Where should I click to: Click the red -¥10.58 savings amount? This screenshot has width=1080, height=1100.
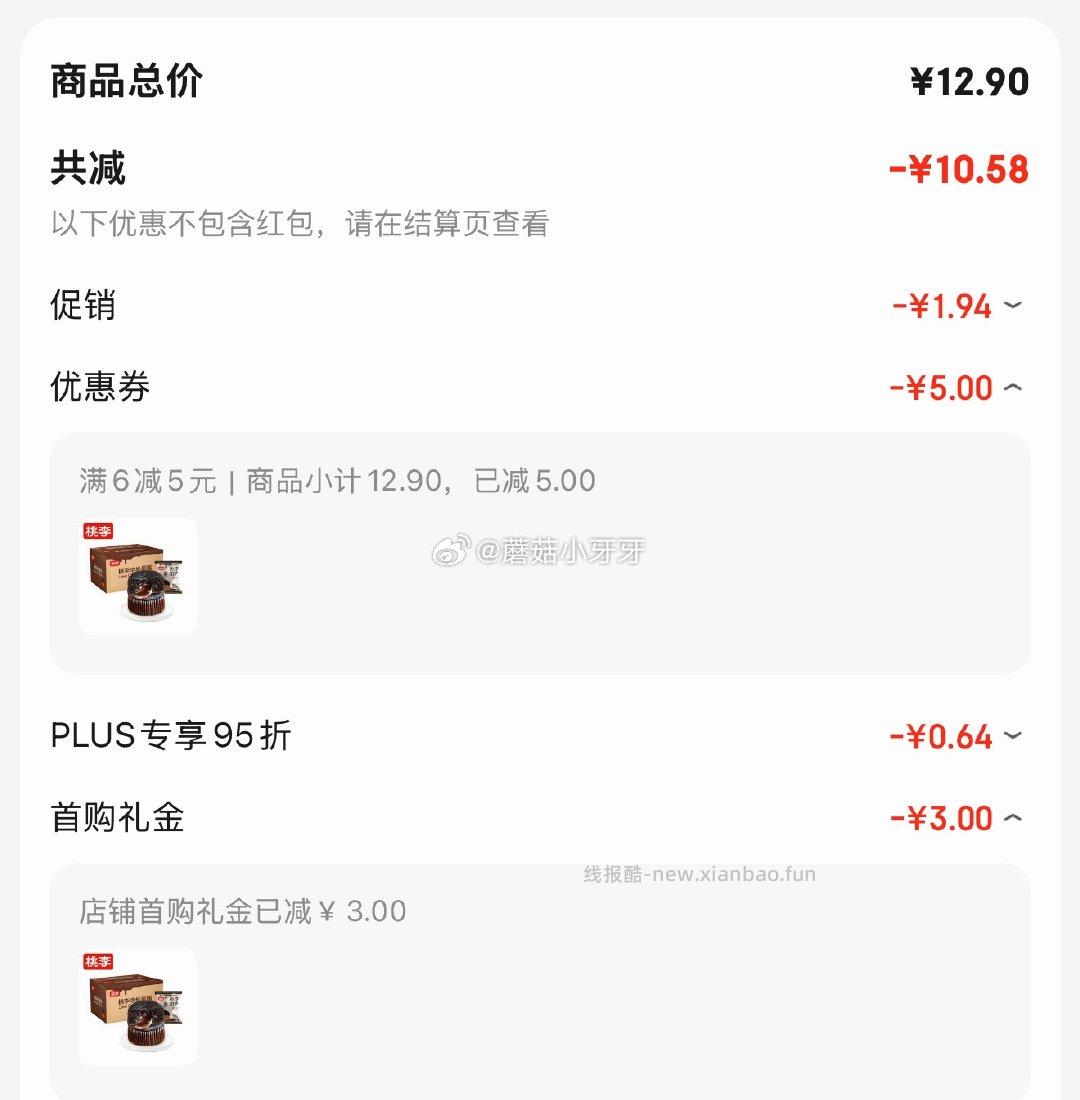(x=959, y=168)
